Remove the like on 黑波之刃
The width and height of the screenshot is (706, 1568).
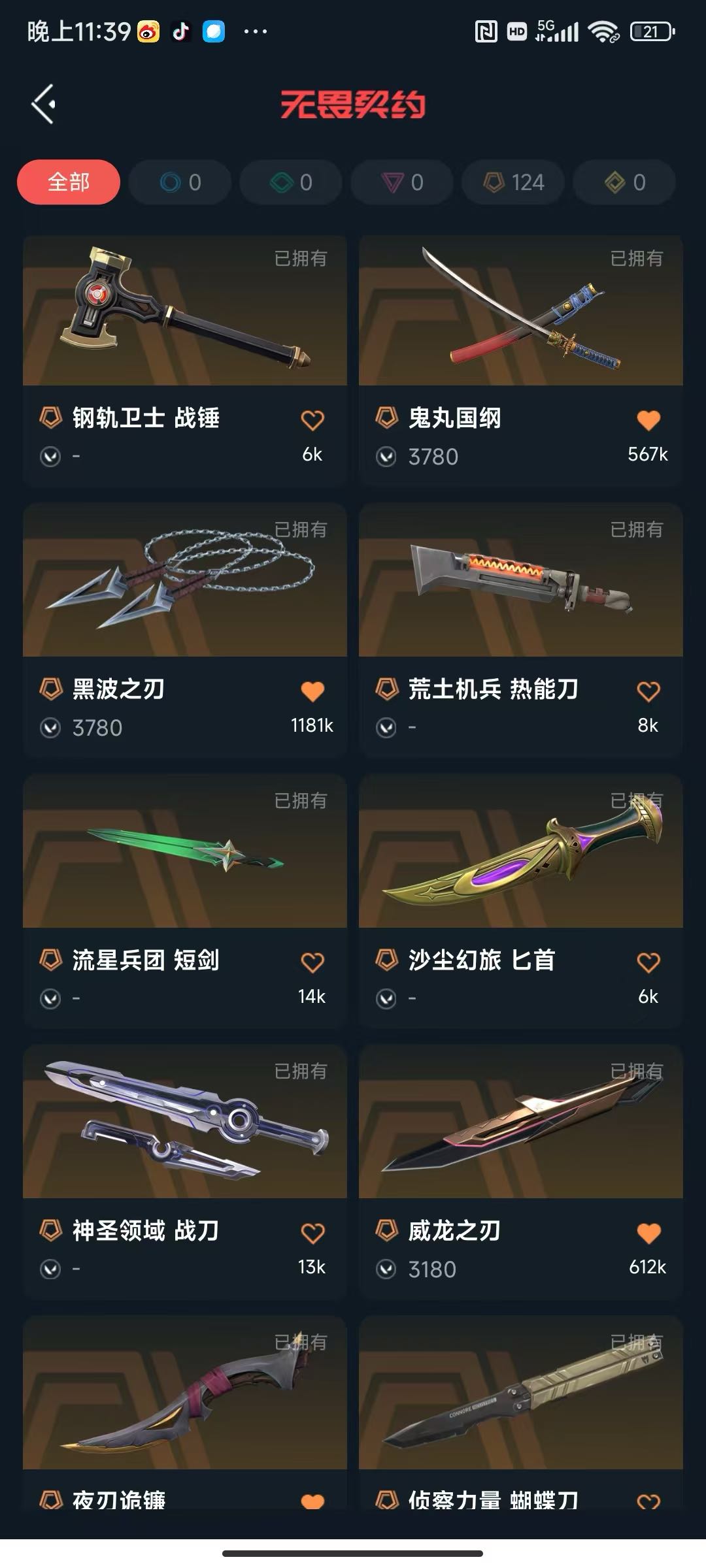click(x=312, y=691)
